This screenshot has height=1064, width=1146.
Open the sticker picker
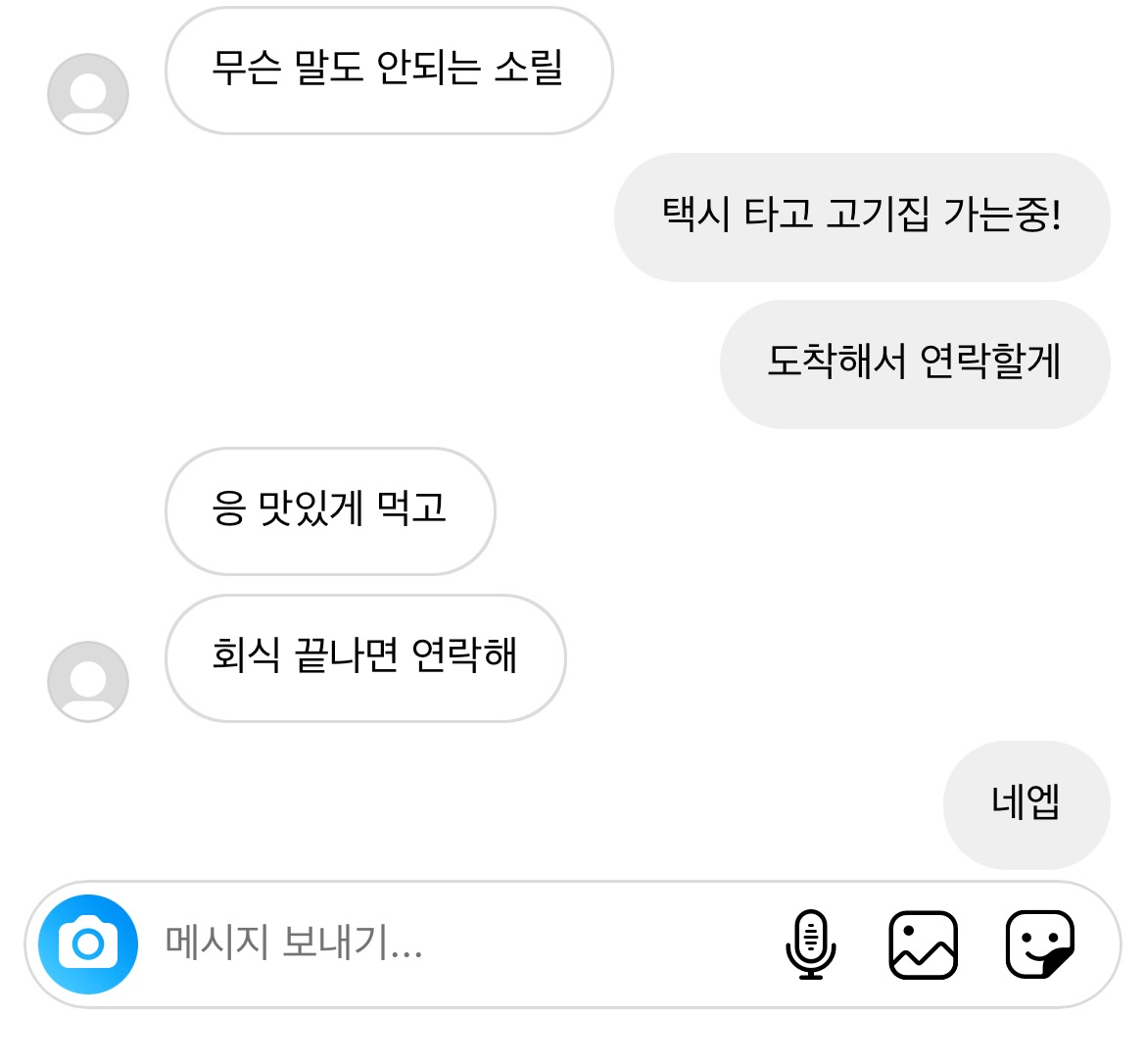pyautogui.click(x=1040, y=944)
